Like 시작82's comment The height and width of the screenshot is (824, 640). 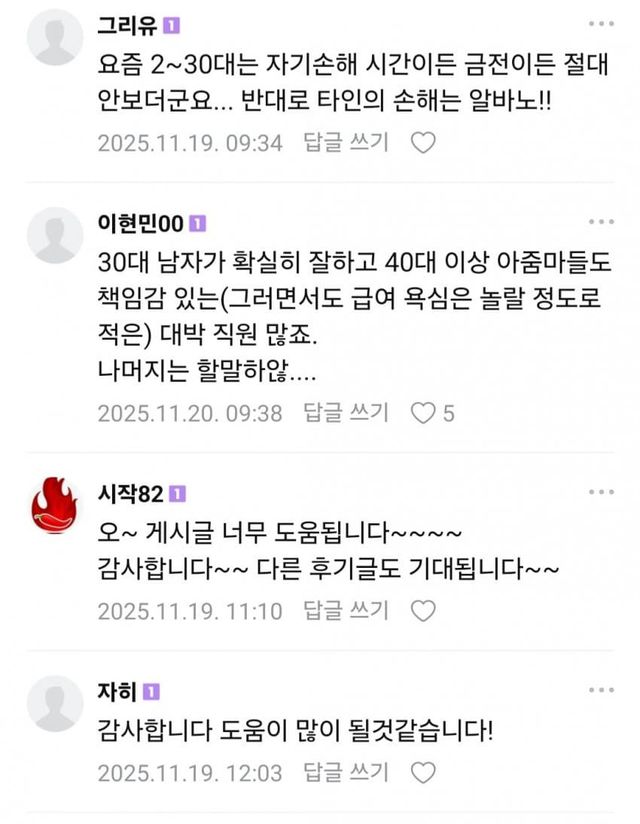point(424,610)
